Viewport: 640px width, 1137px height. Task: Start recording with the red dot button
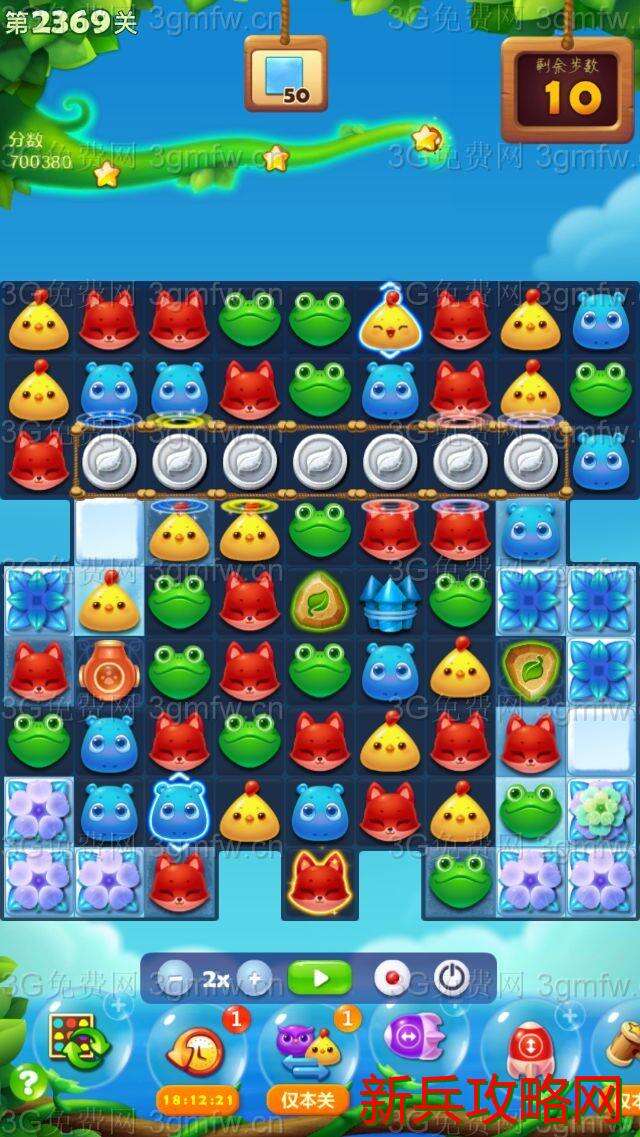tap(391, 978)
